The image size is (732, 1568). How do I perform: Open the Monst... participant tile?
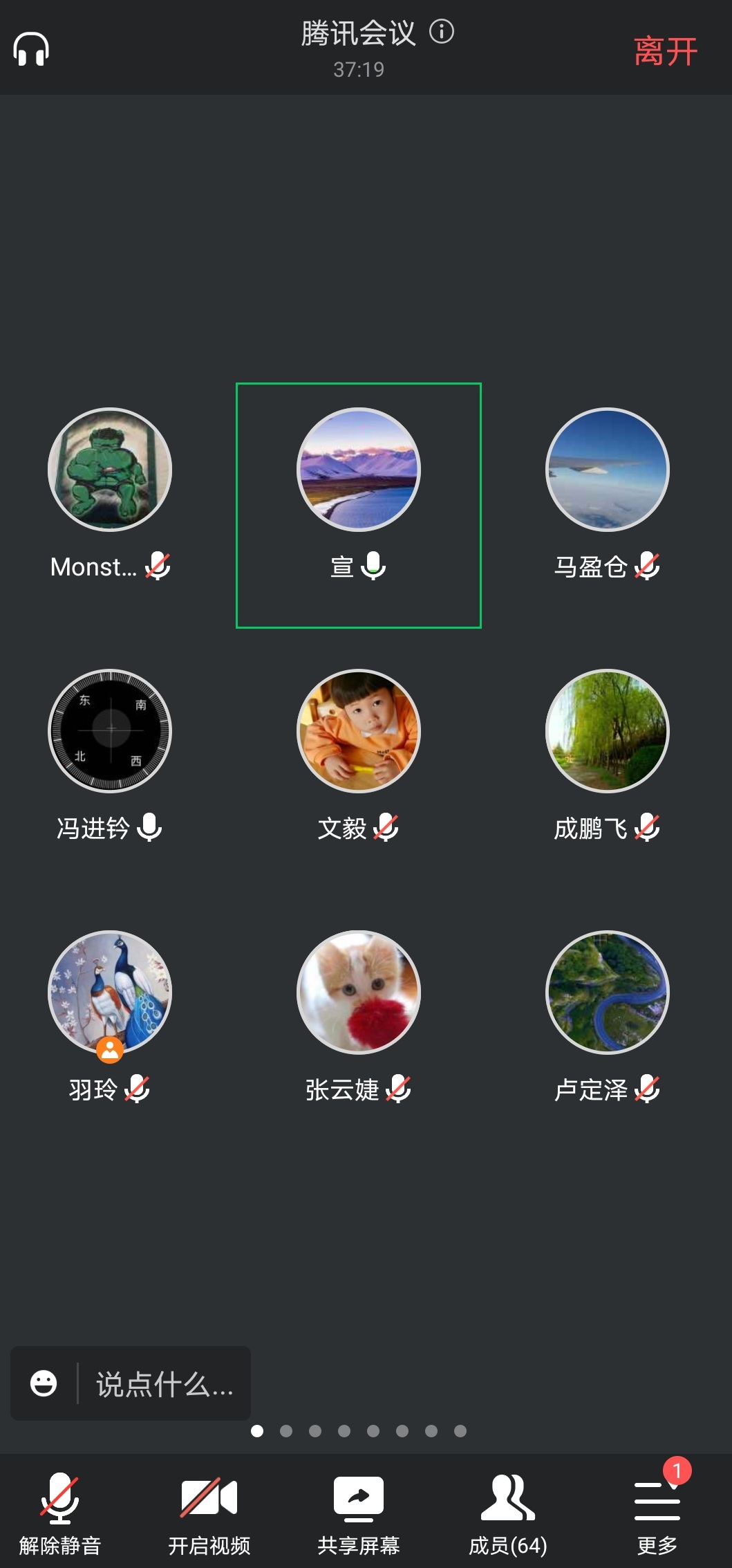110,470
